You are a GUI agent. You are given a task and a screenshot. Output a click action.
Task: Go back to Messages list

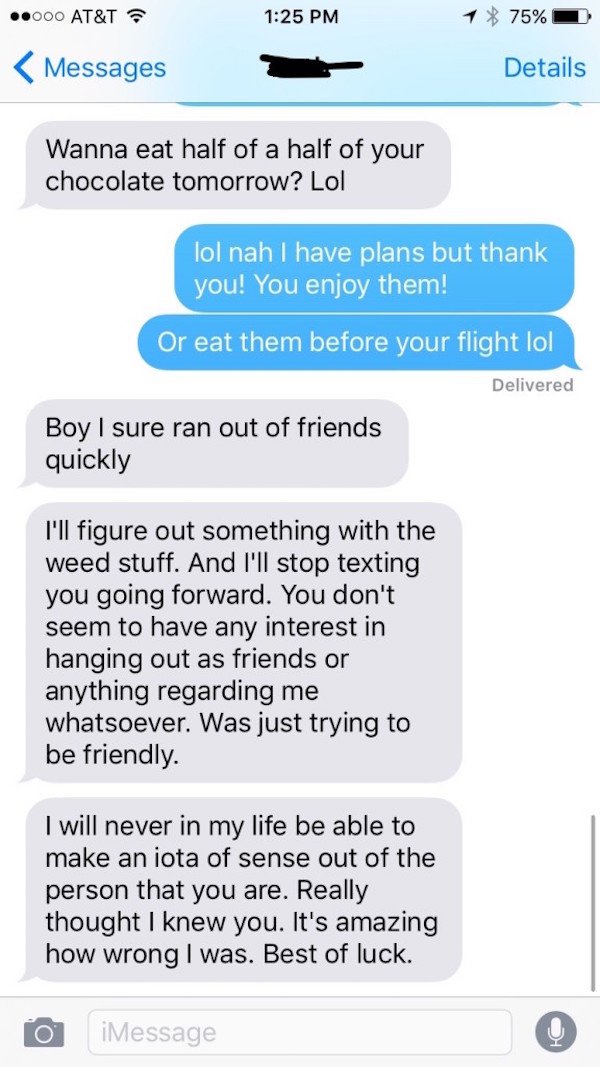point(90,68)
